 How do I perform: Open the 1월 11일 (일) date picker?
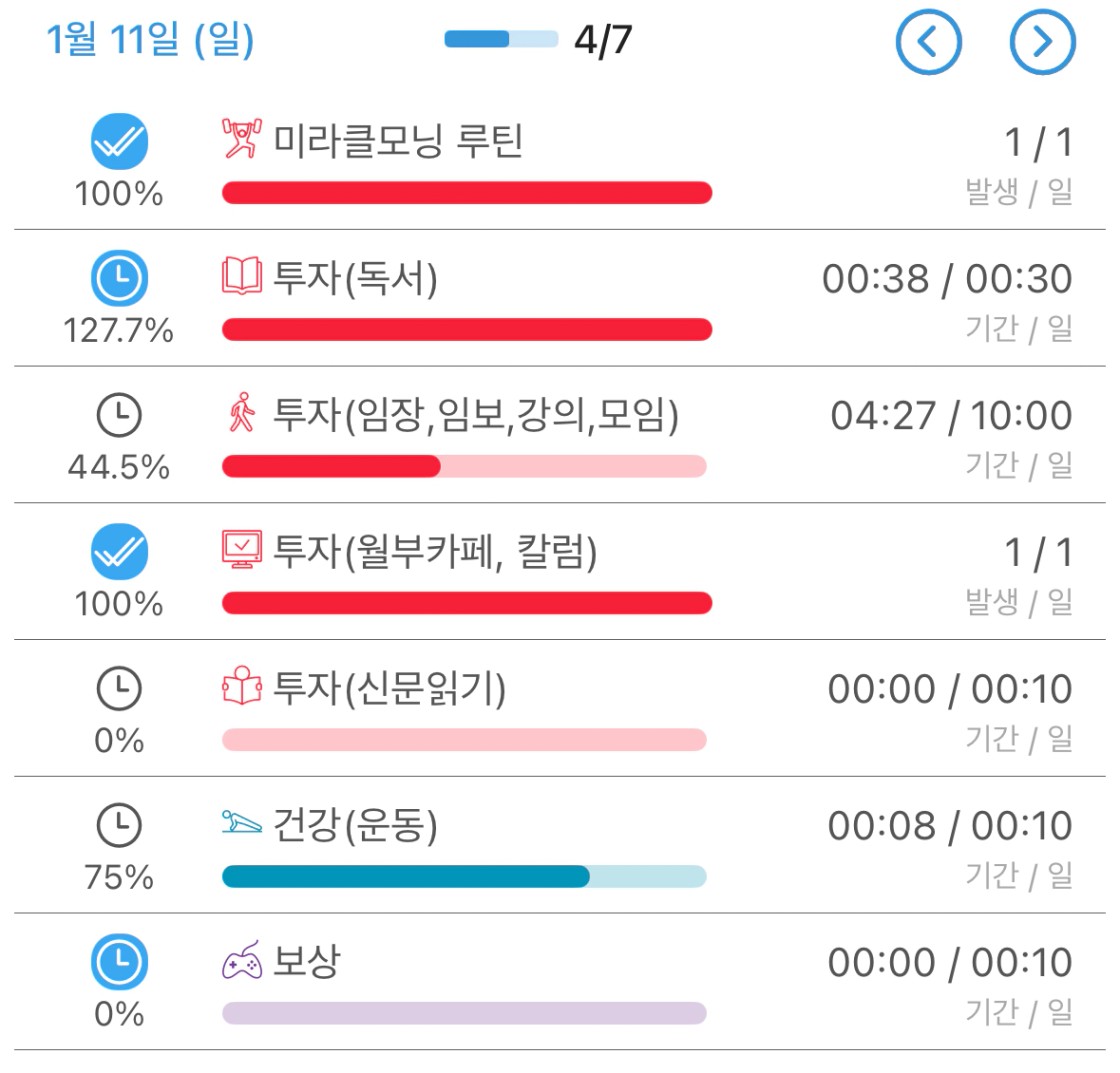click(150, 42)
